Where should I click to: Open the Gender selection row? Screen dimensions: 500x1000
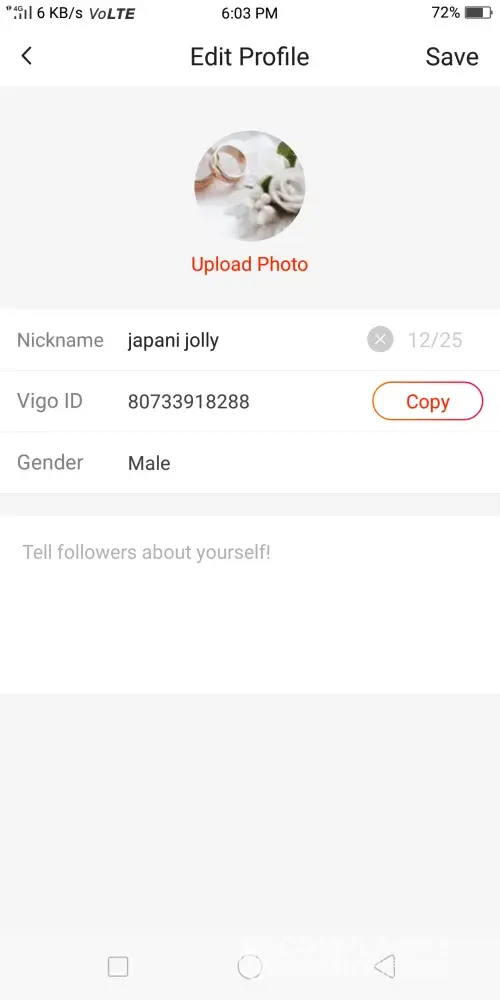[x=250, y=462]
